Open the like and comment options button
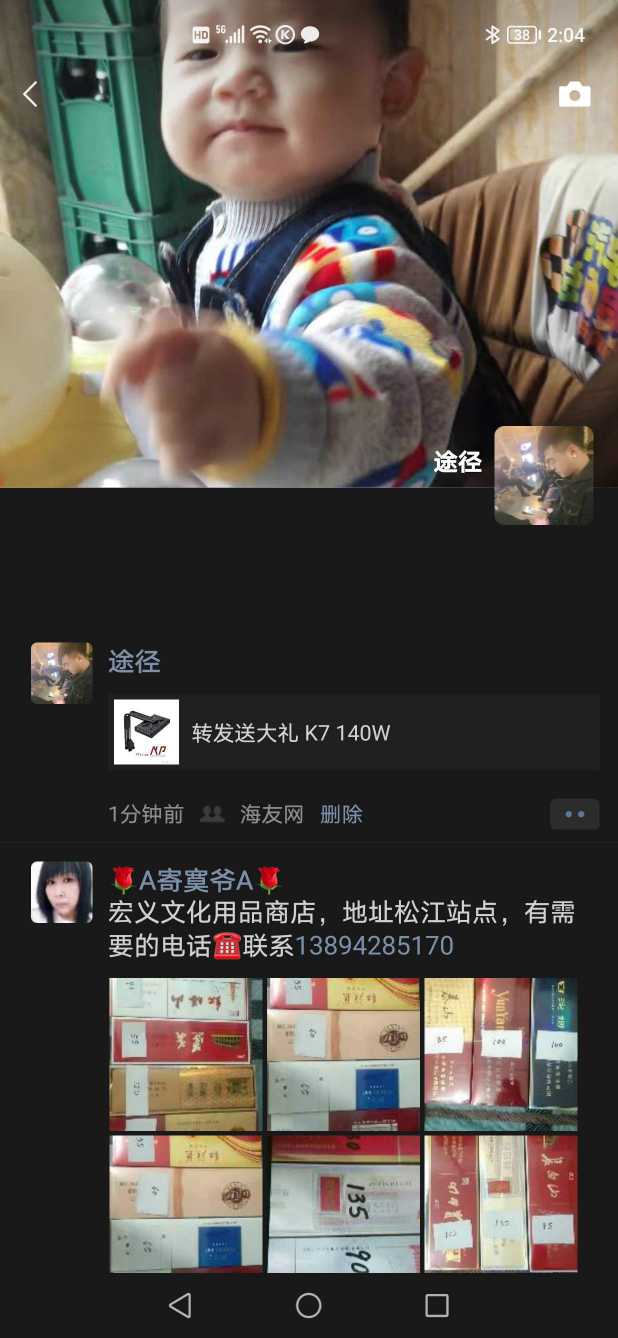 pos(574,814)
